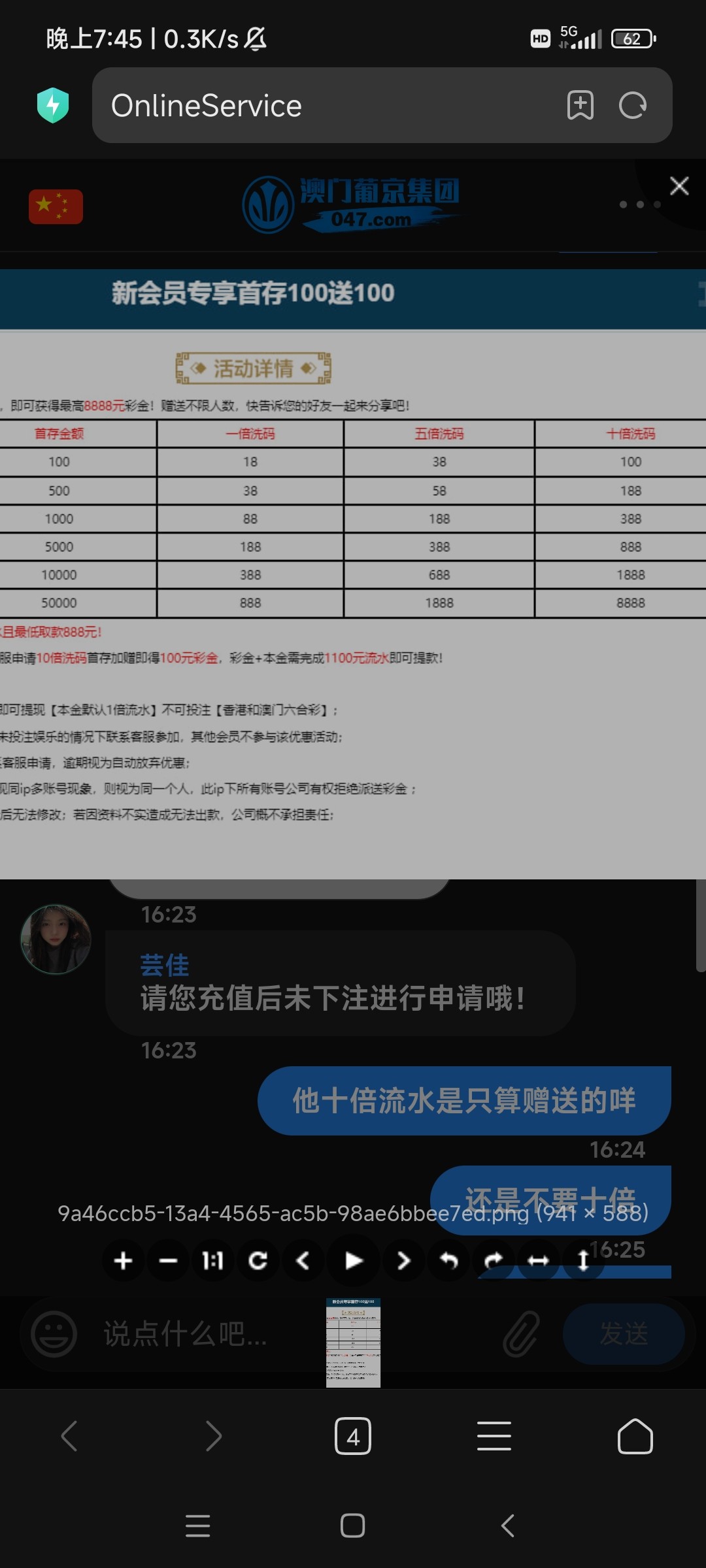Viewport: 706px width, 1568px height.
Task: Bookmark this page from the address bar
Action: (x=580, y=106)
